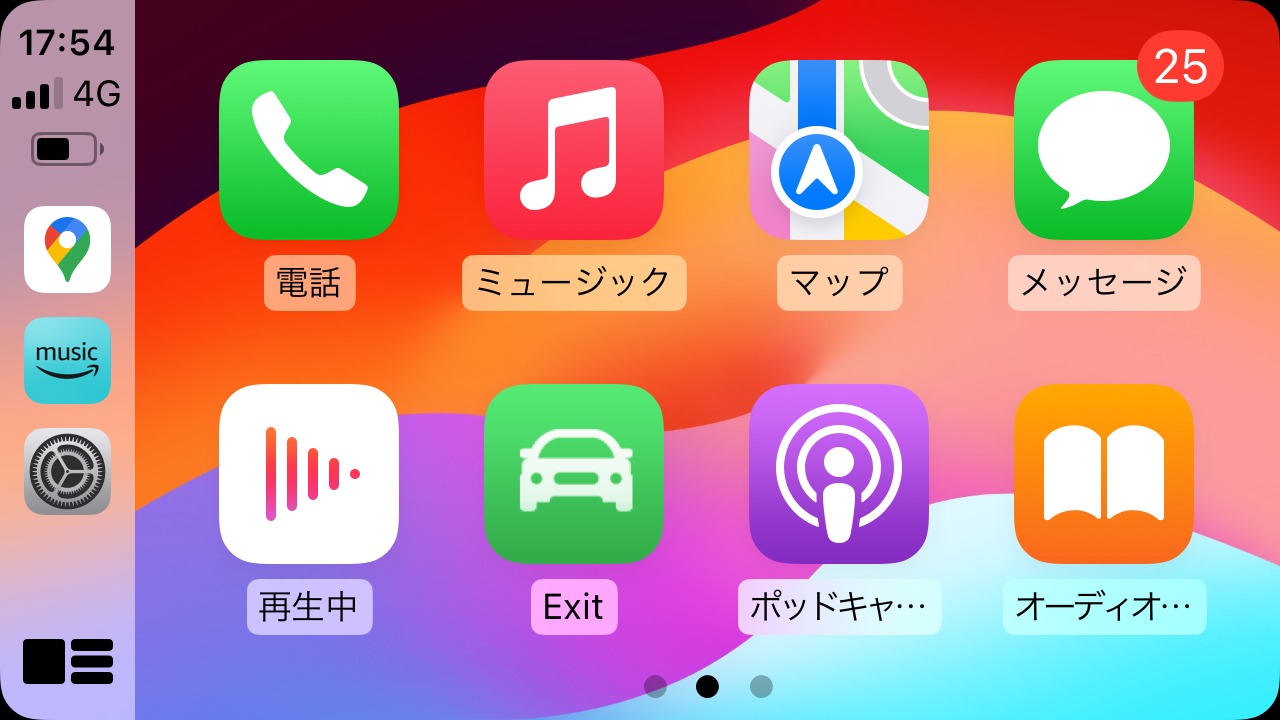Screen dimensions: 1280x720
Task: Open the 電話 phone app
Action: tap(309, 150)
